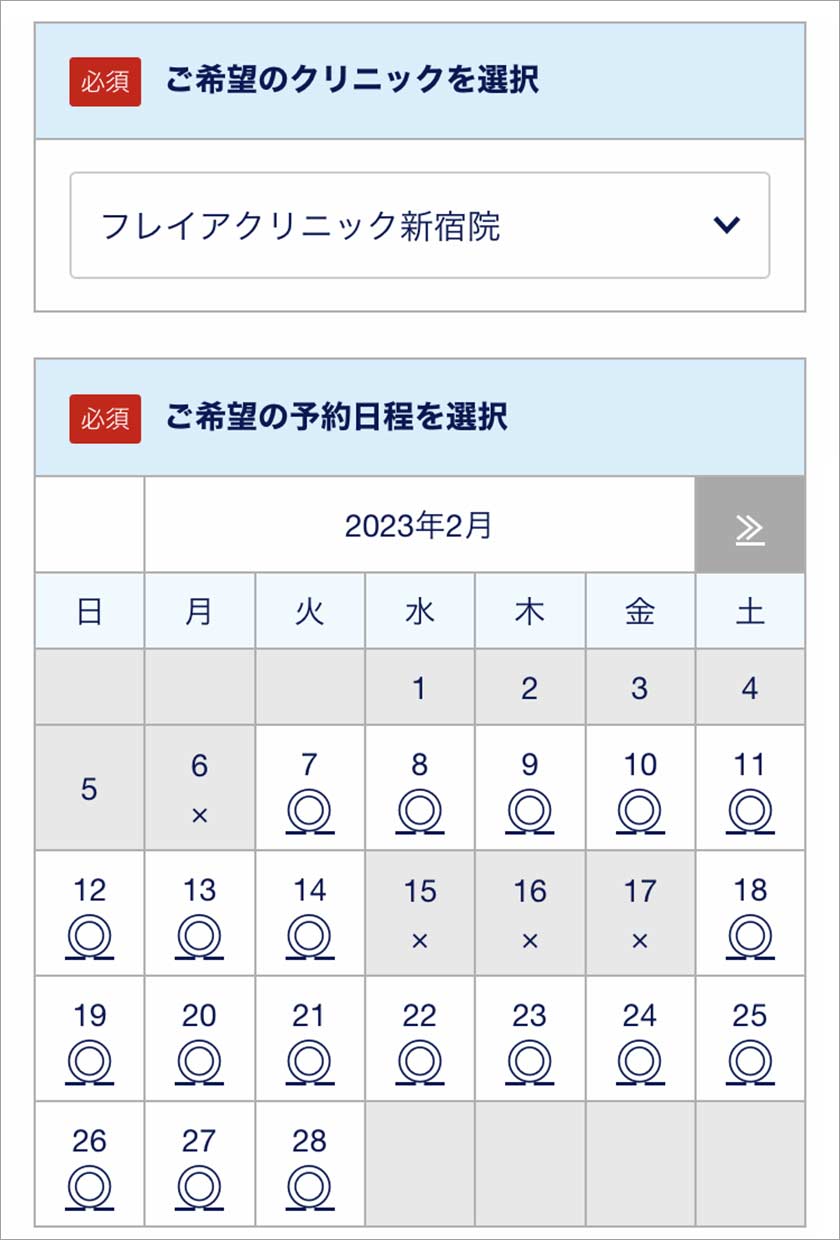The image size is (840, 1240).
Task: Select the ◎ symbol on February 25
Action: point(750,1060)
